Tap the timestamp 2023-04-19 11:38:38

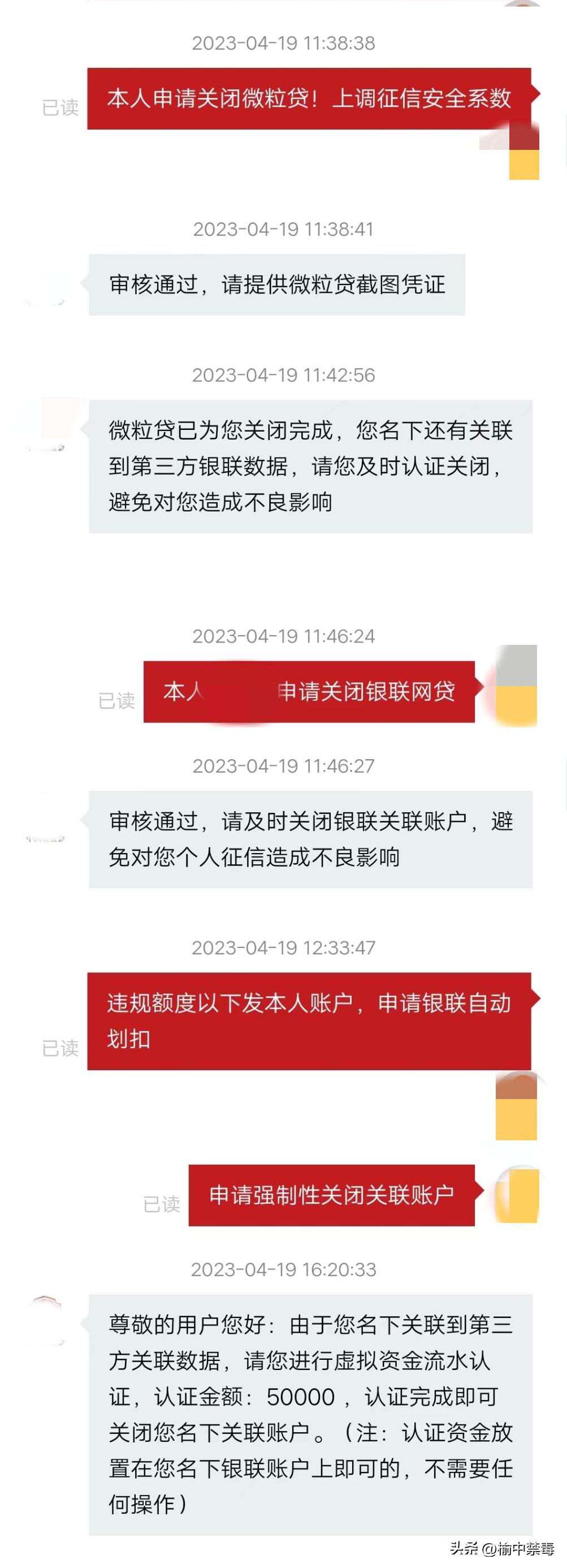[284, 42]
